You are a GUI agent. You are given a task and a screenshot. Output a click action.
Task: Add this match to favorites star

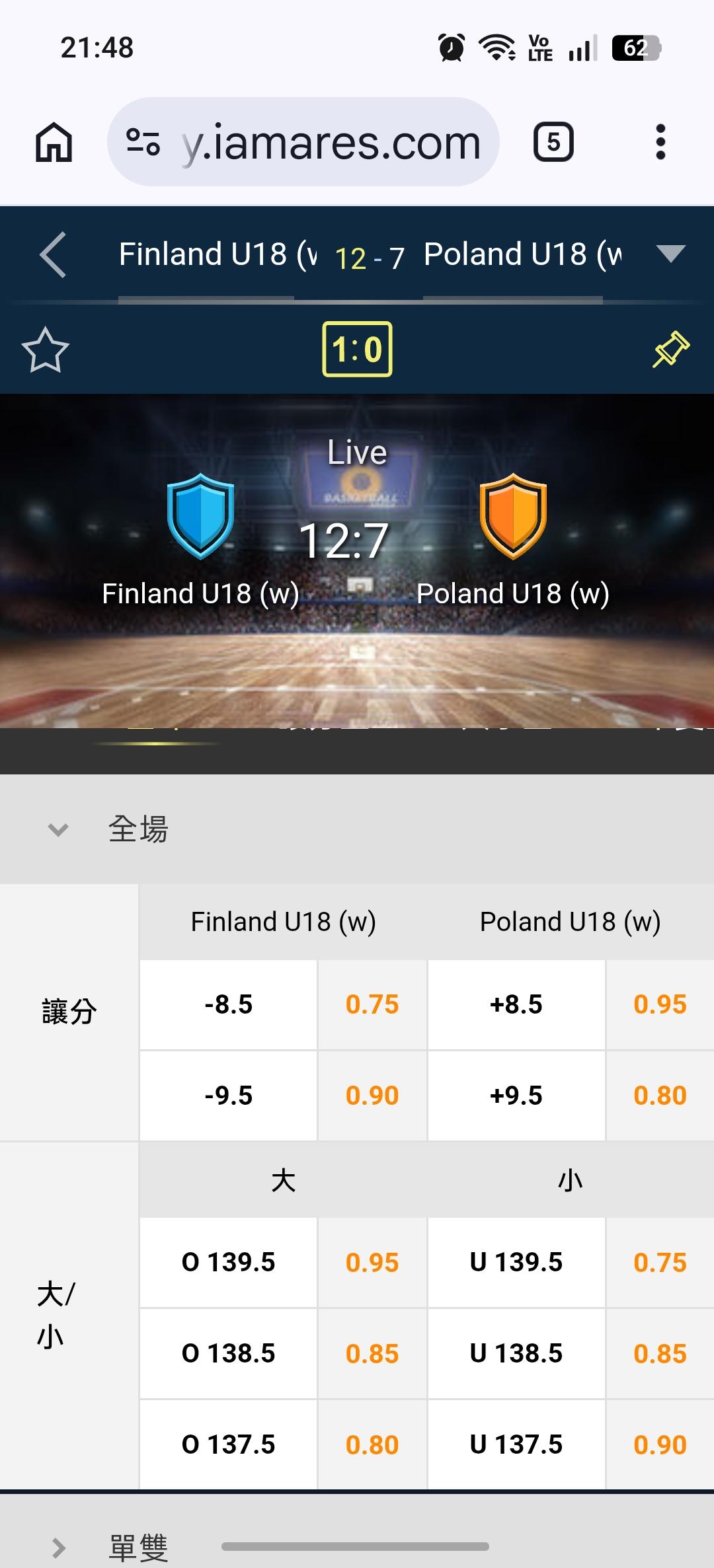point(45,350)
